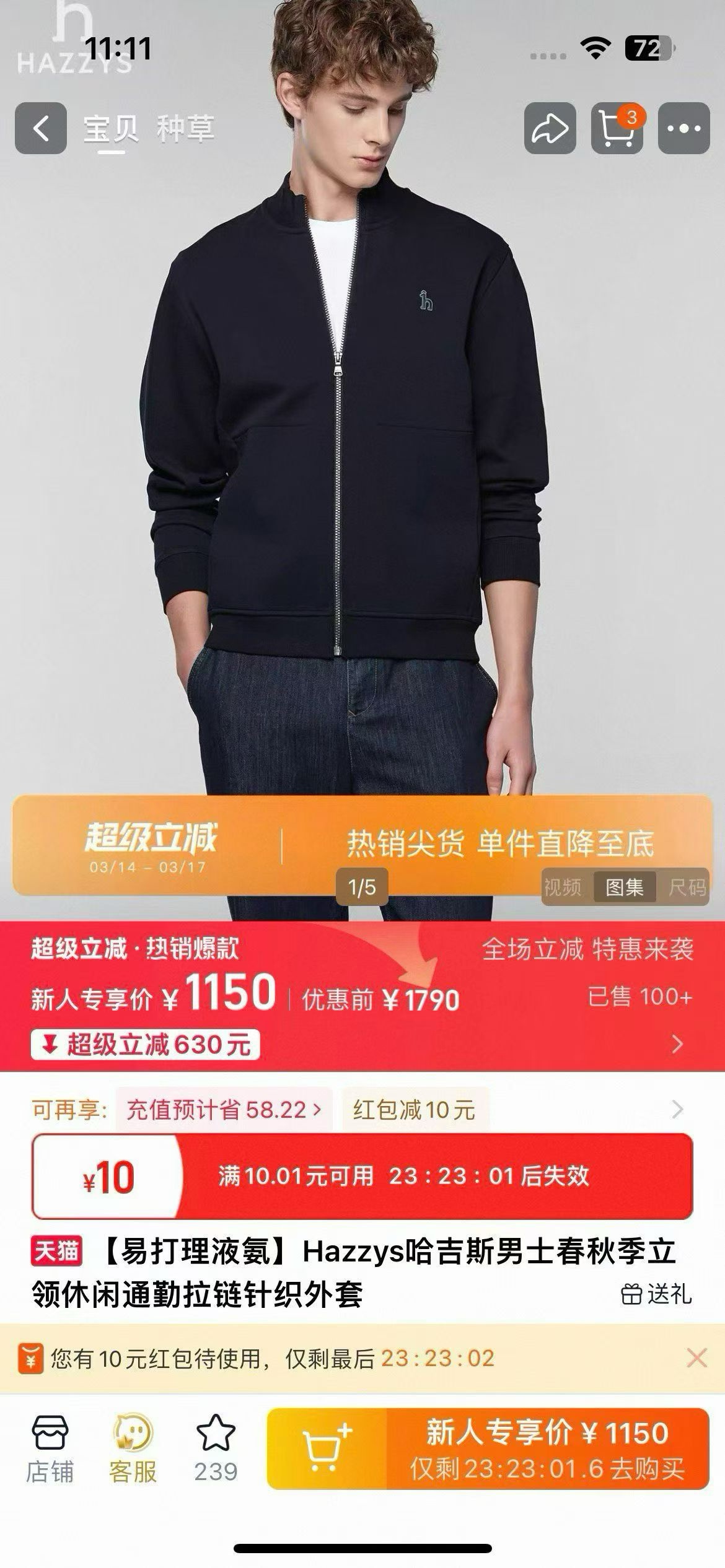
Task: Open the 超级立减 promotion banner
Action: coord(362,843)
